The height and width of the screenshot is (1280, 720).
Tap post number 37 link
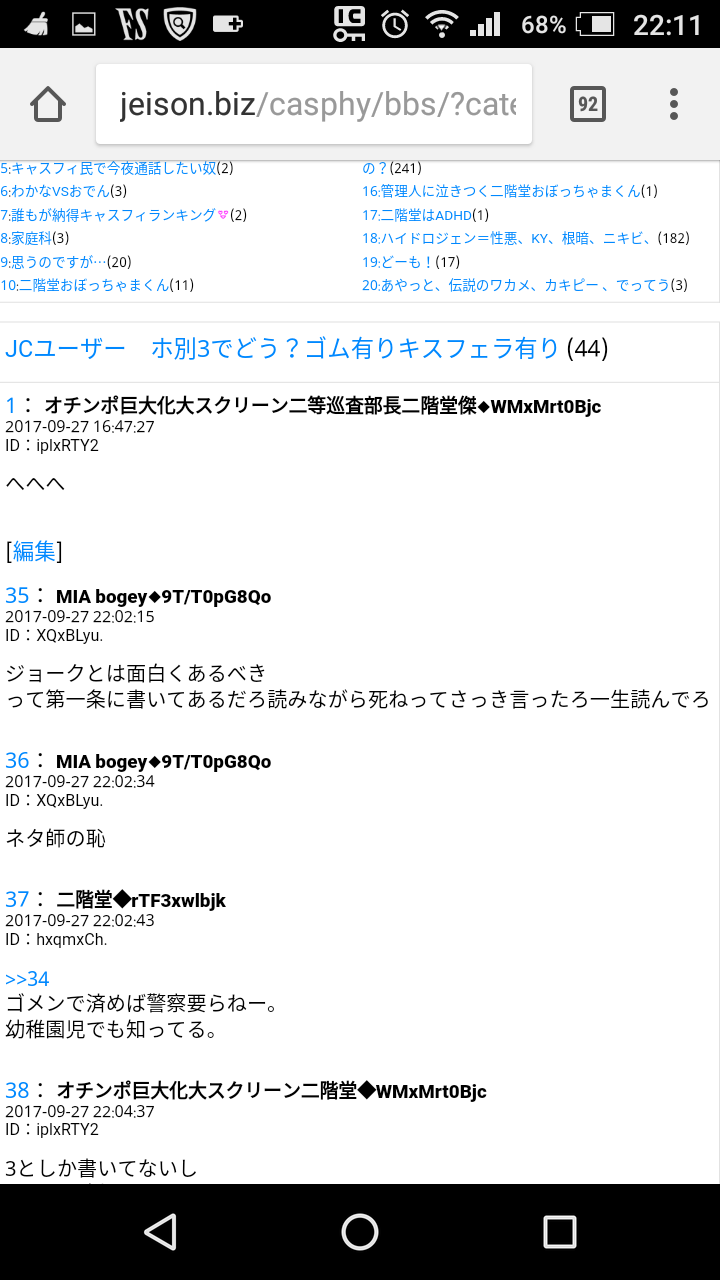point(17,900)
